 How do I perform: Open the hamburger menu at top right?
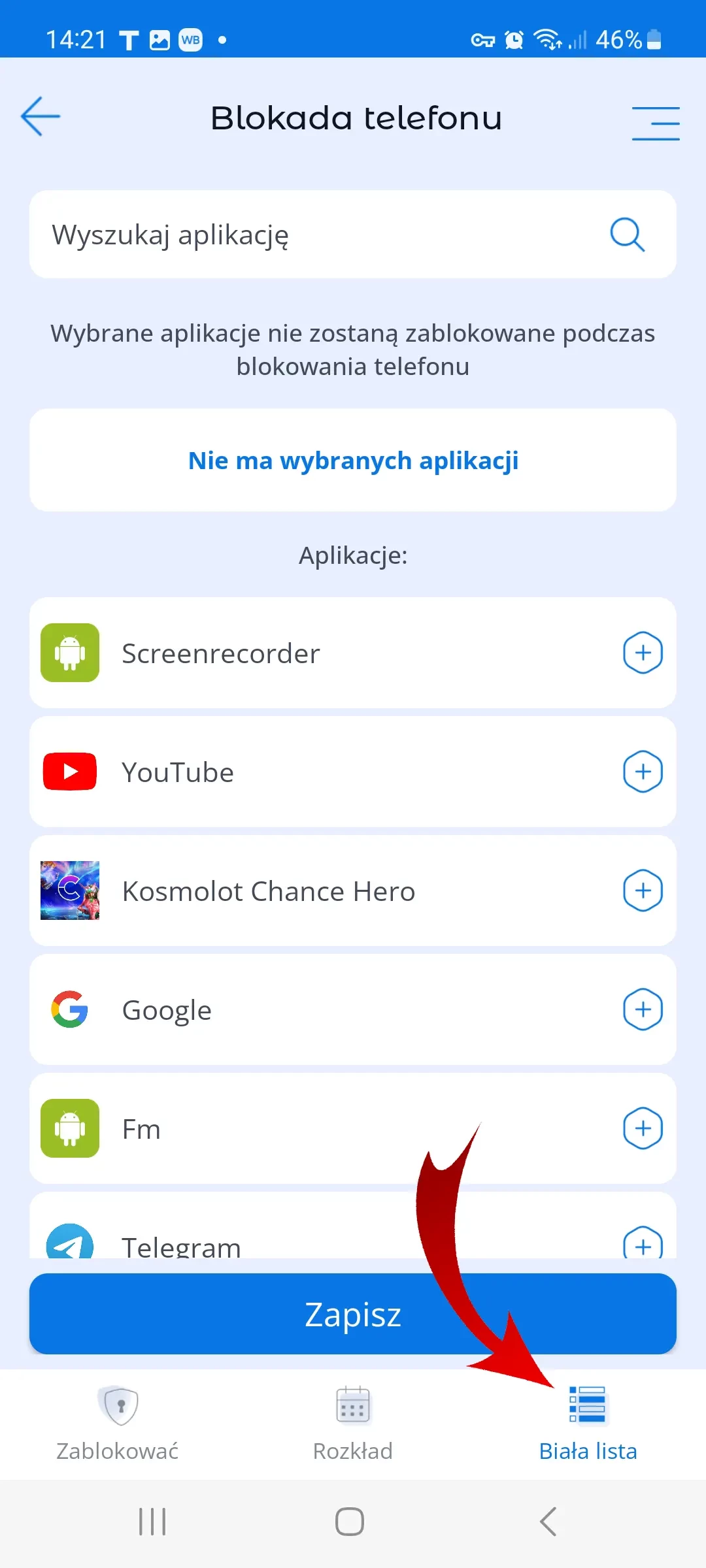pyautogui.click(x=656, y=123)
